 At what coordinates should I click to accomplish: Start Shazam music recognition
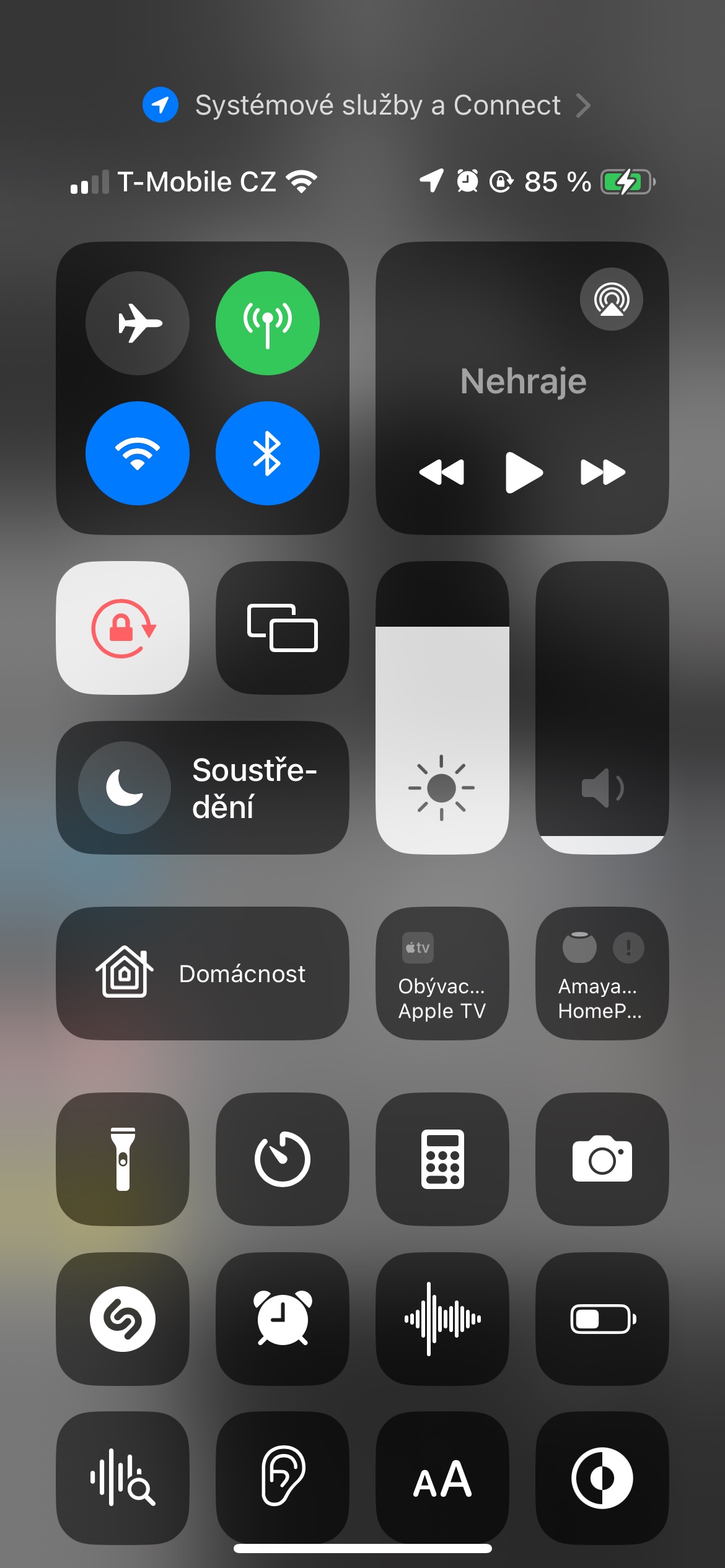pyautogui.click(x=123, y=1319)
